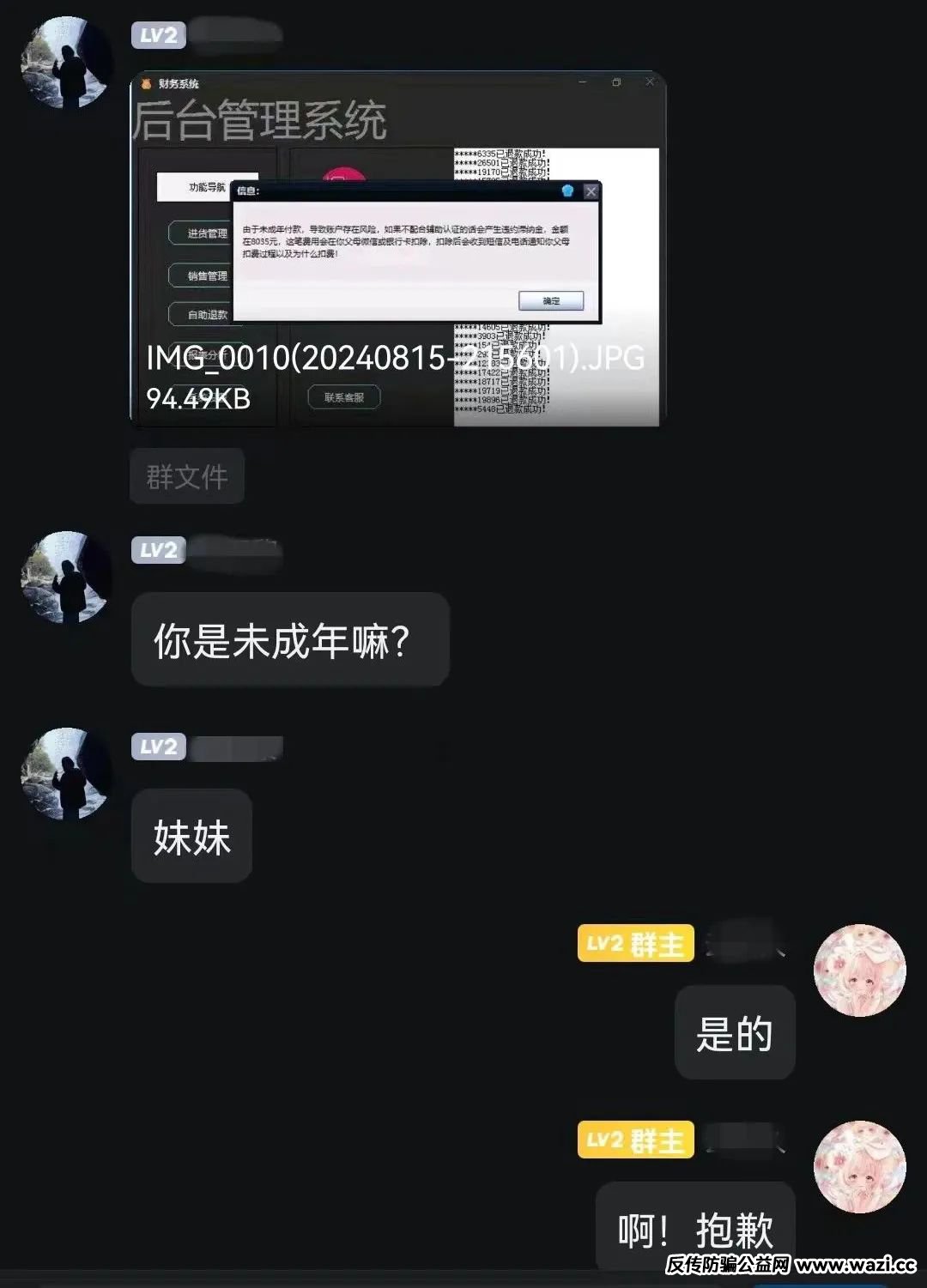Open the IMG_0010 image file attachment
Viewport: 927px width, 1288px height.
(397, 249)
